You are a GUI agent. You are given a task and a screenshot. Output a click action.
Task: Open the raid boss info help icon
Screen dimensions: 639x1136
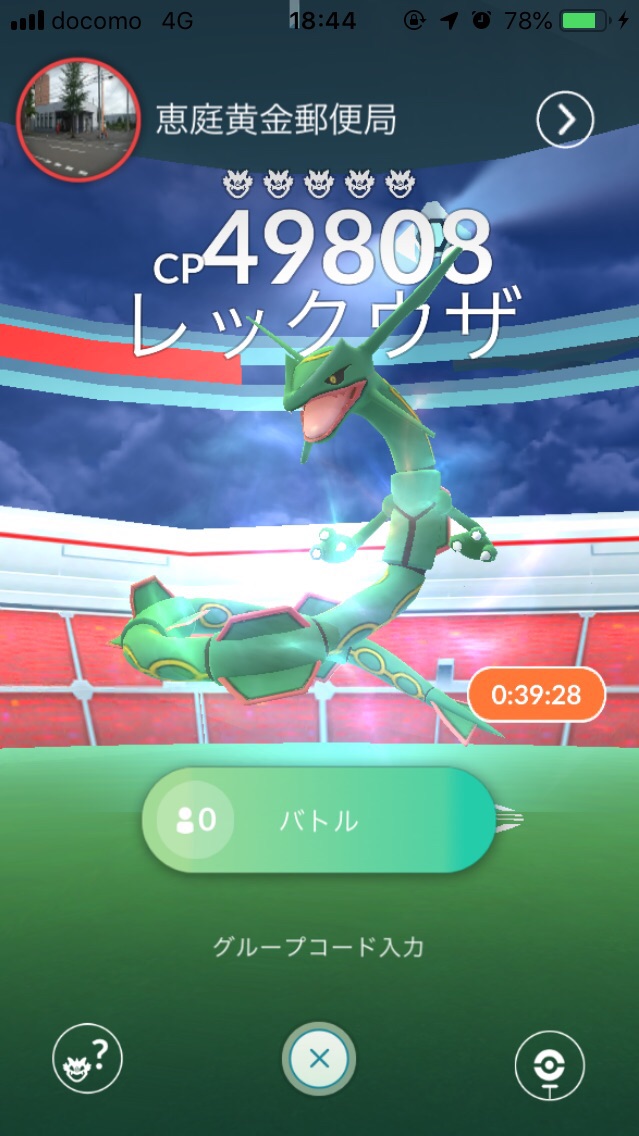click(x=88, y=1060)
